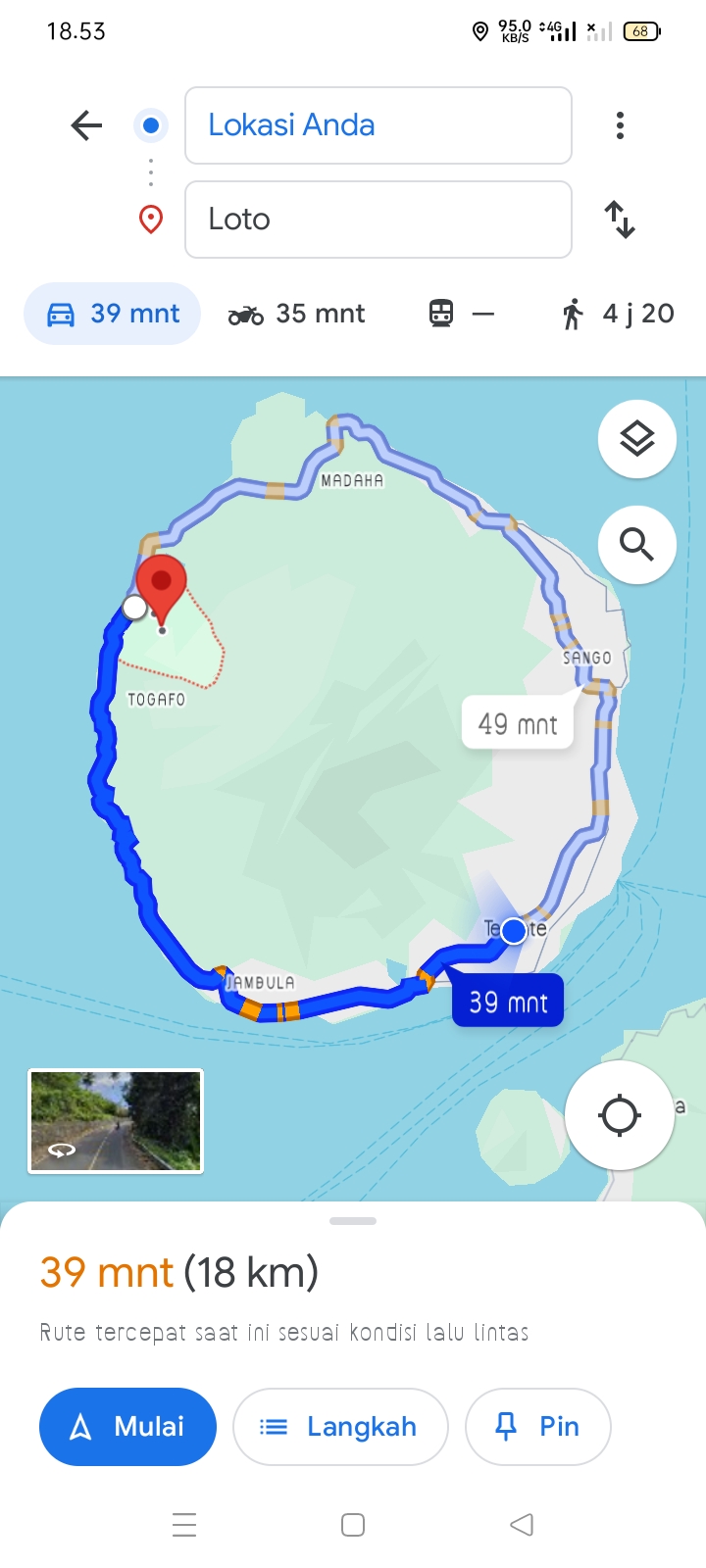Switch to walking mode 4 j 20
Image resolution: width=706 pixels, height=1568 pixels.
point(618,314)
